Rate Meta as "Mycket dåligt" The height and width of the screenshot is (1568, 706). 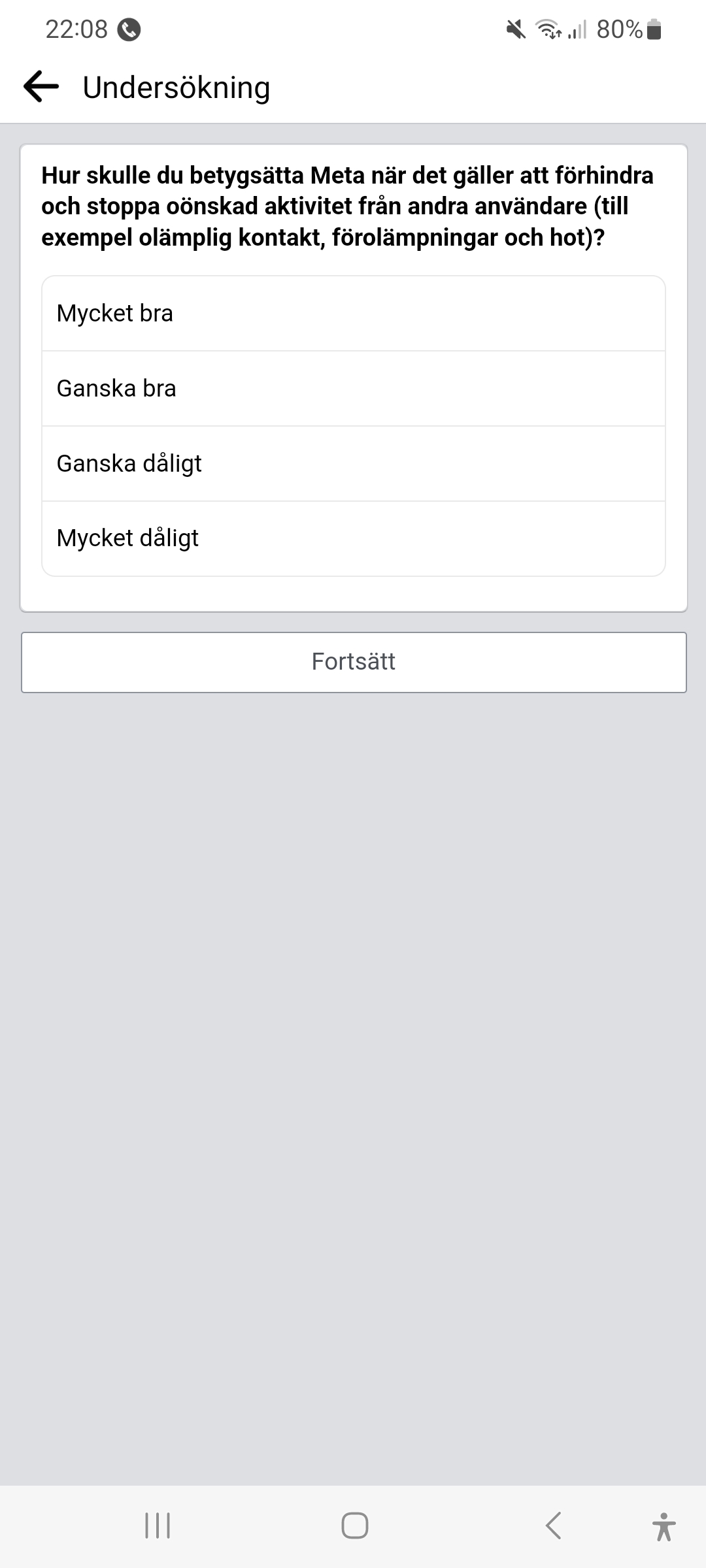353,538
